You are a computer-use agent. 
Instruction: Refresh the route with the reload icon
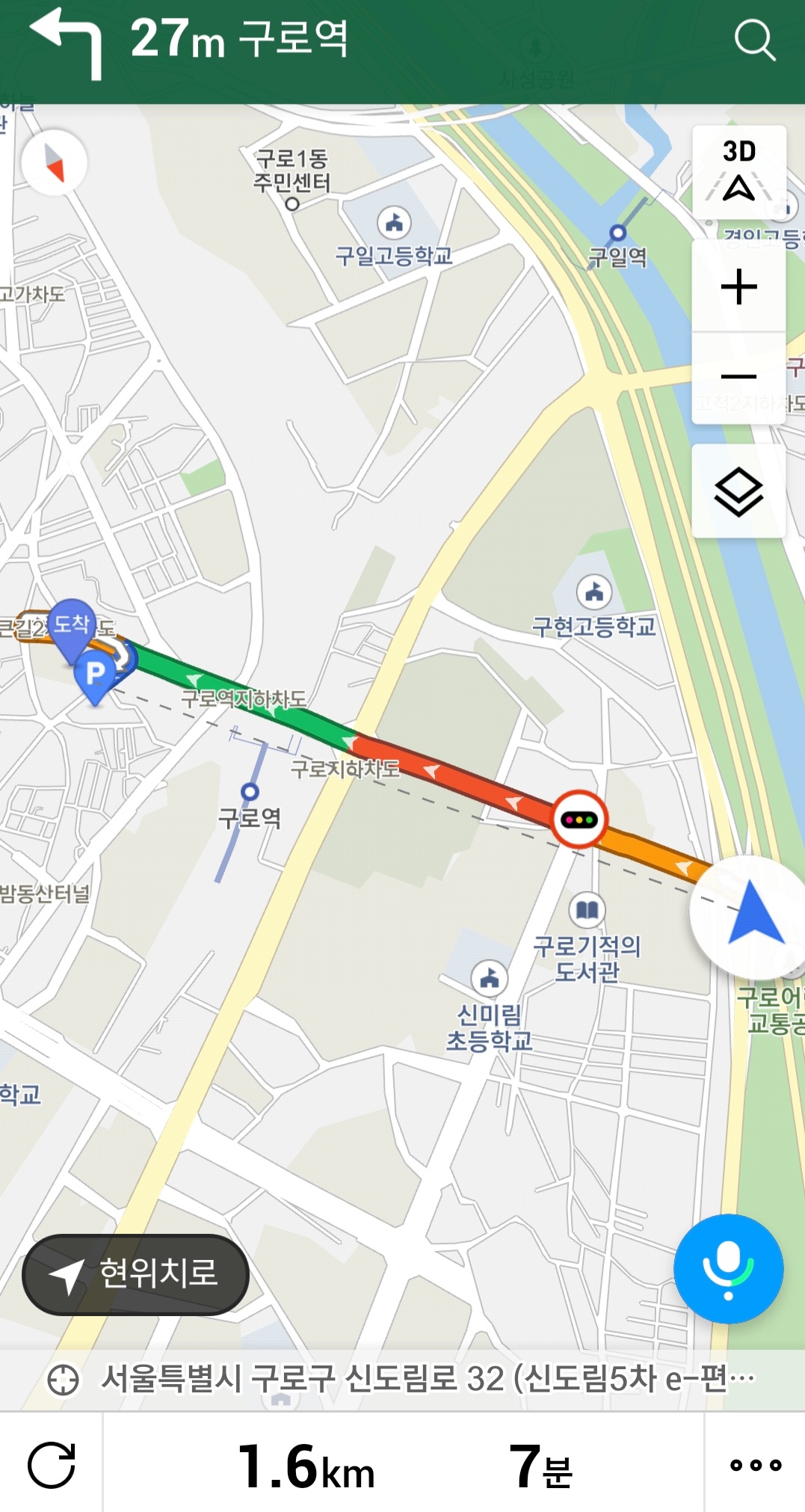point(51,1464)
